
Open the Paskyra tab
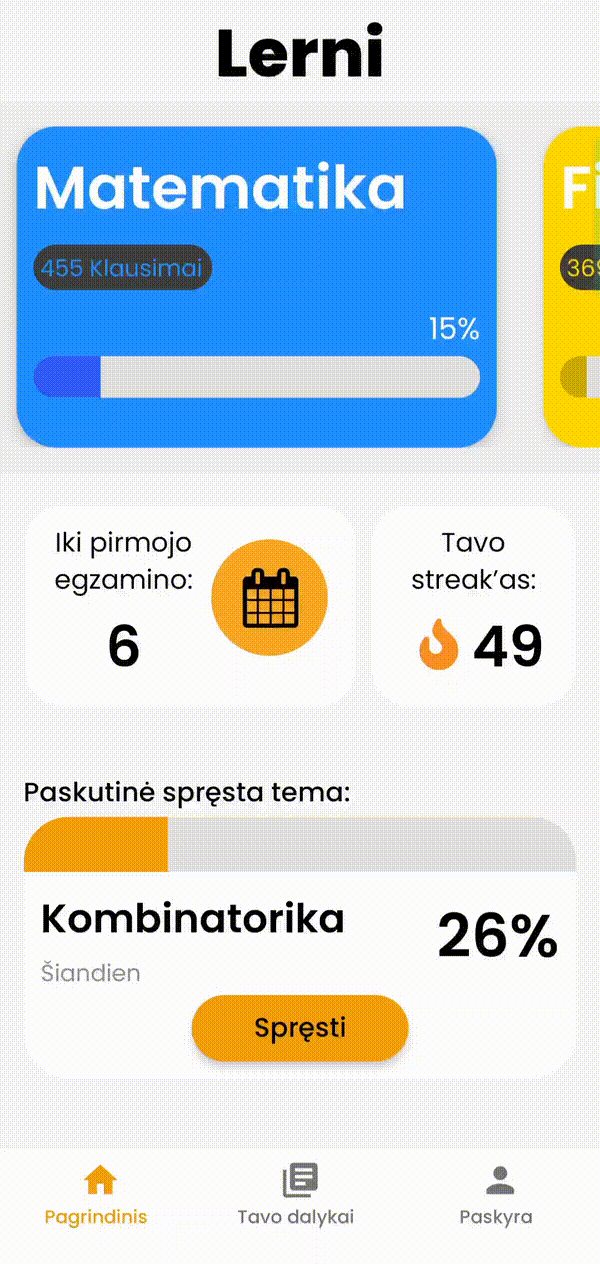pyautogui.click(x=497, y=1195)
